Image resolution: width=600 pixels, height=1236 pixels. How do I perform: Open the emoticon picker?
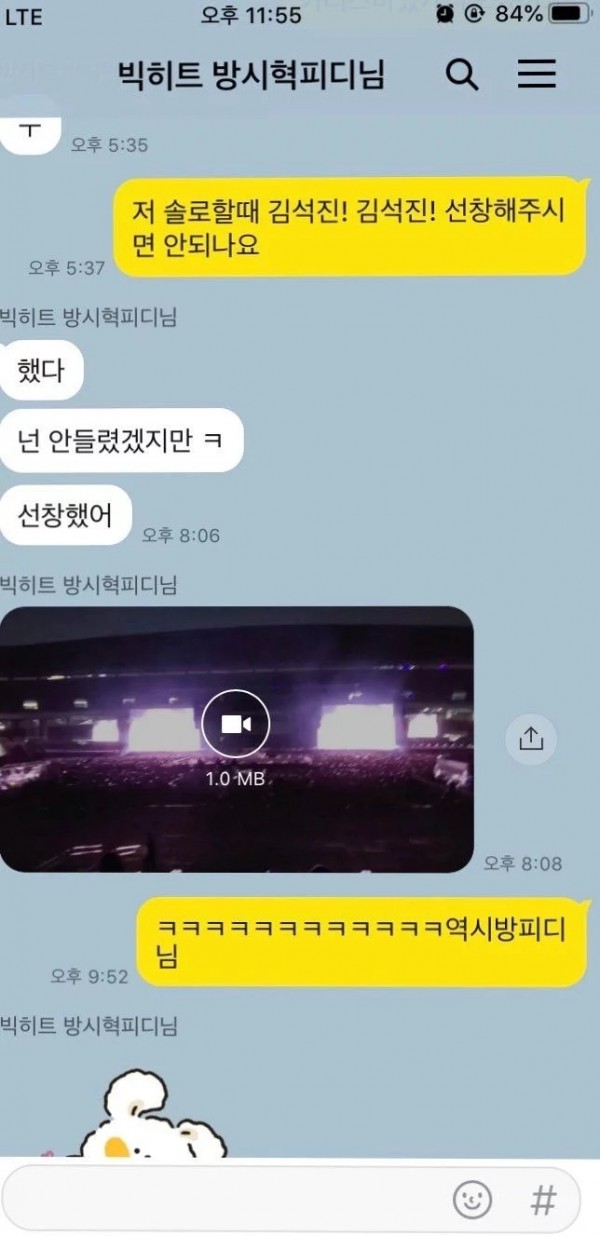(472, 1199)
